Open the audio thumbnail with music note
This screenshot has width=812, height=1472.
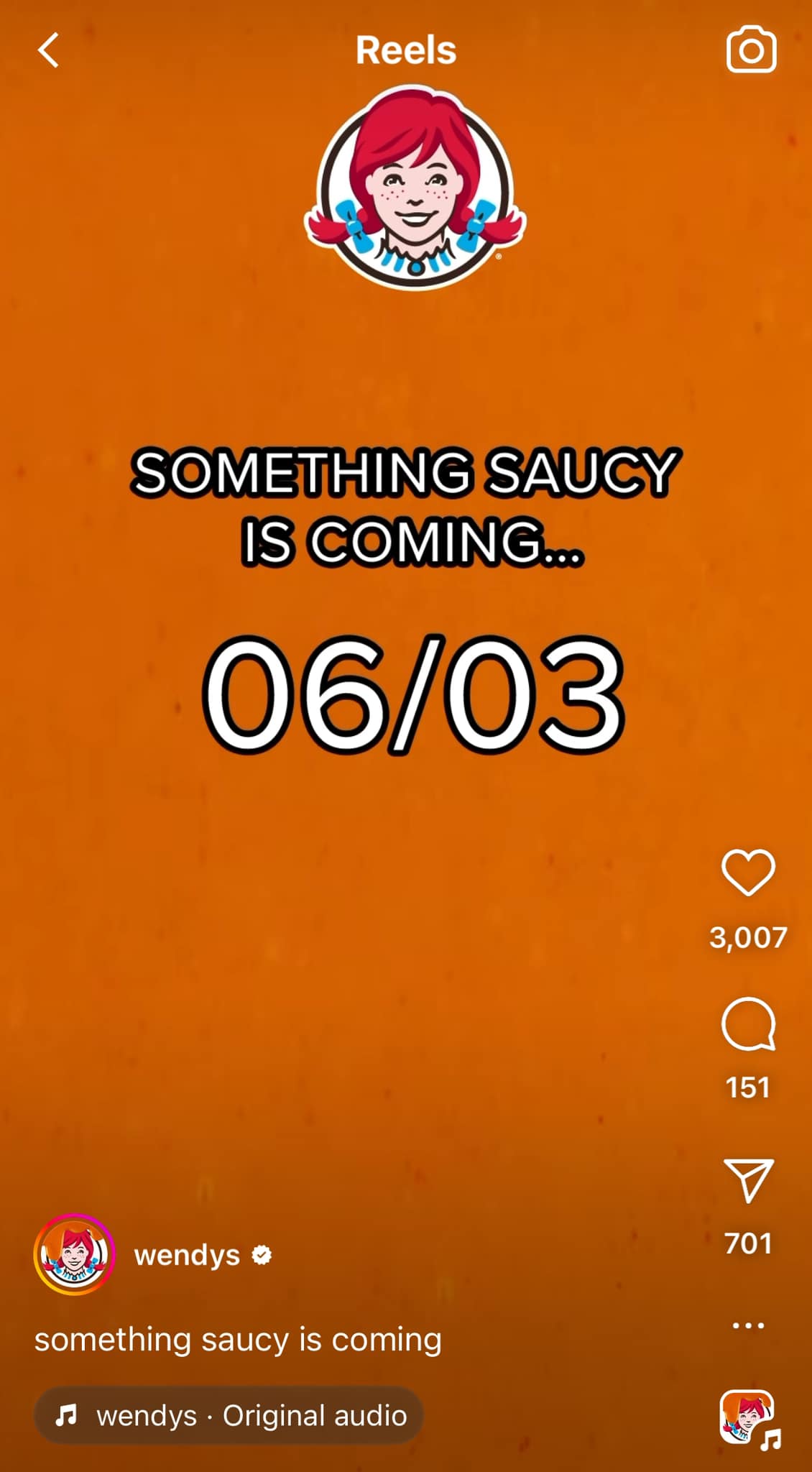748,1418
